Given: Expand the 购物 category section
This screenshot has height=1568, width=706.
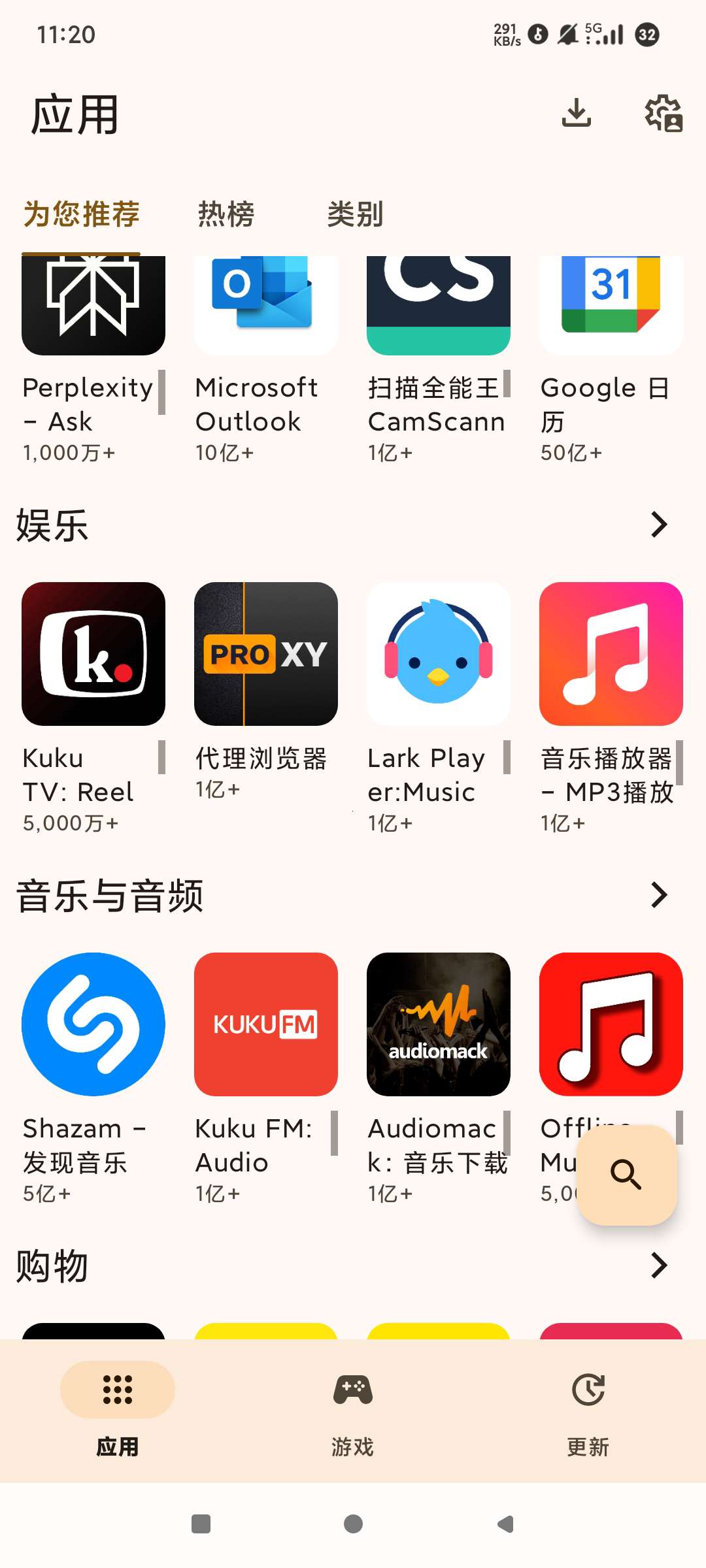Looking at the screenshot, I should point(660,1266).
